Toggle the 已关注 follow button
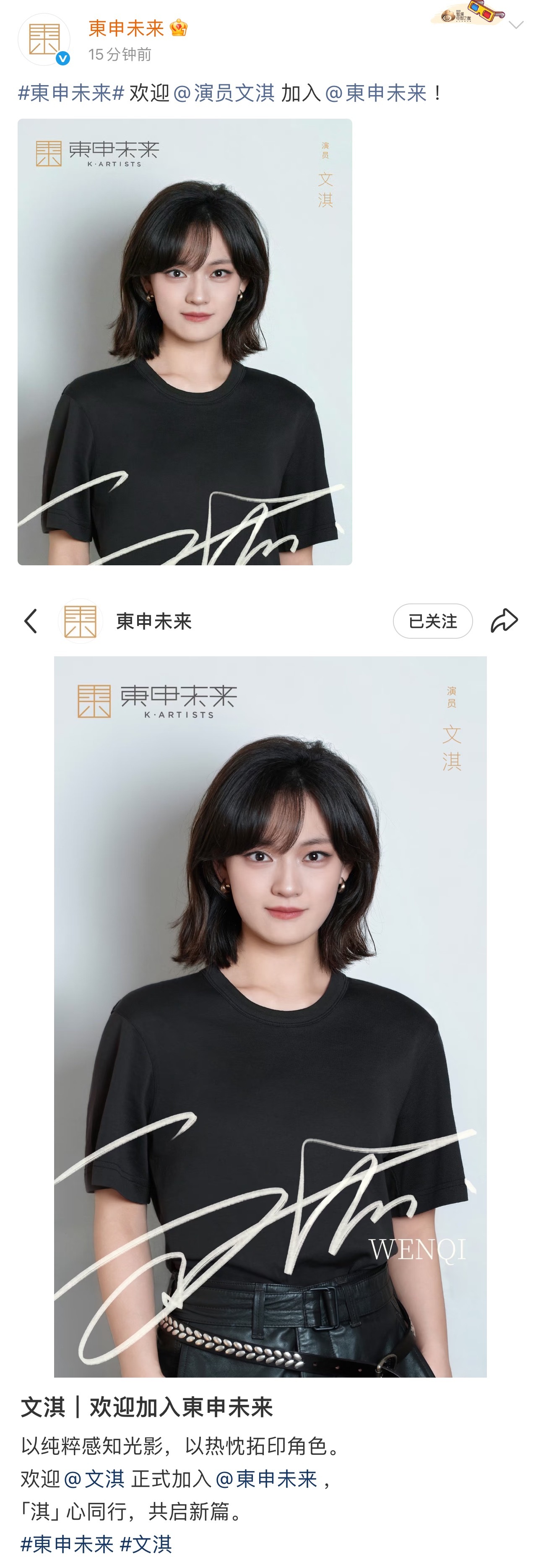The height and width of the screenshot is (1568, 541). coord(433,621)
